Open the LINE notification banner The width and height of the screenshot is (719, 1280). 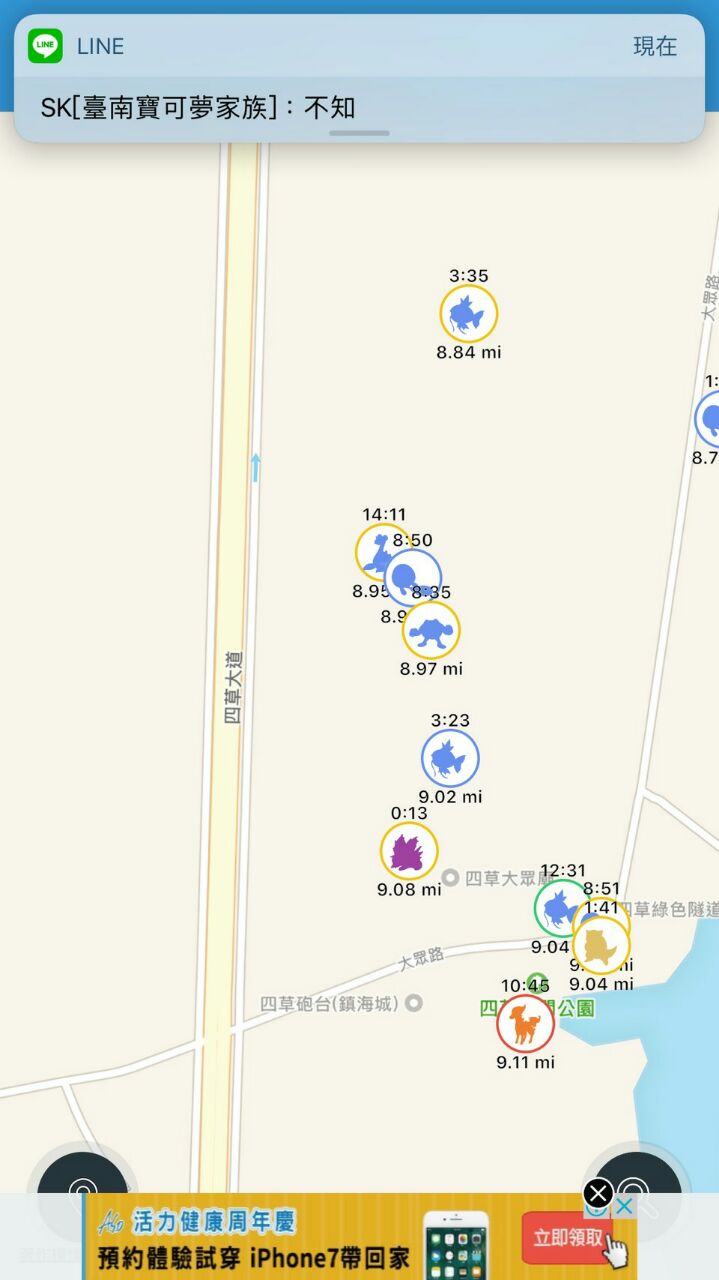359,78
